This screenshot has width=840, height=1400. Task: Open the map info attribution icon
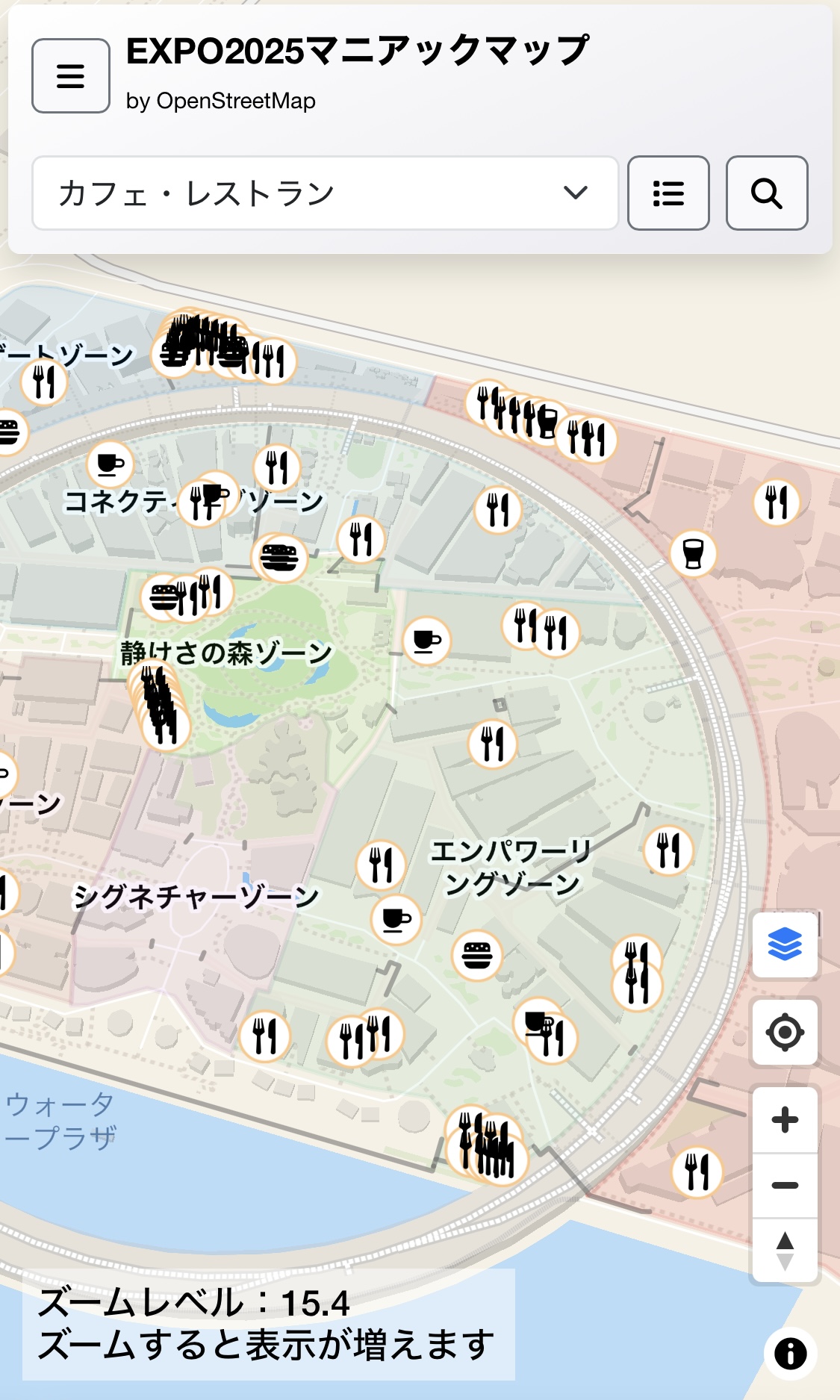[790, 1353]
